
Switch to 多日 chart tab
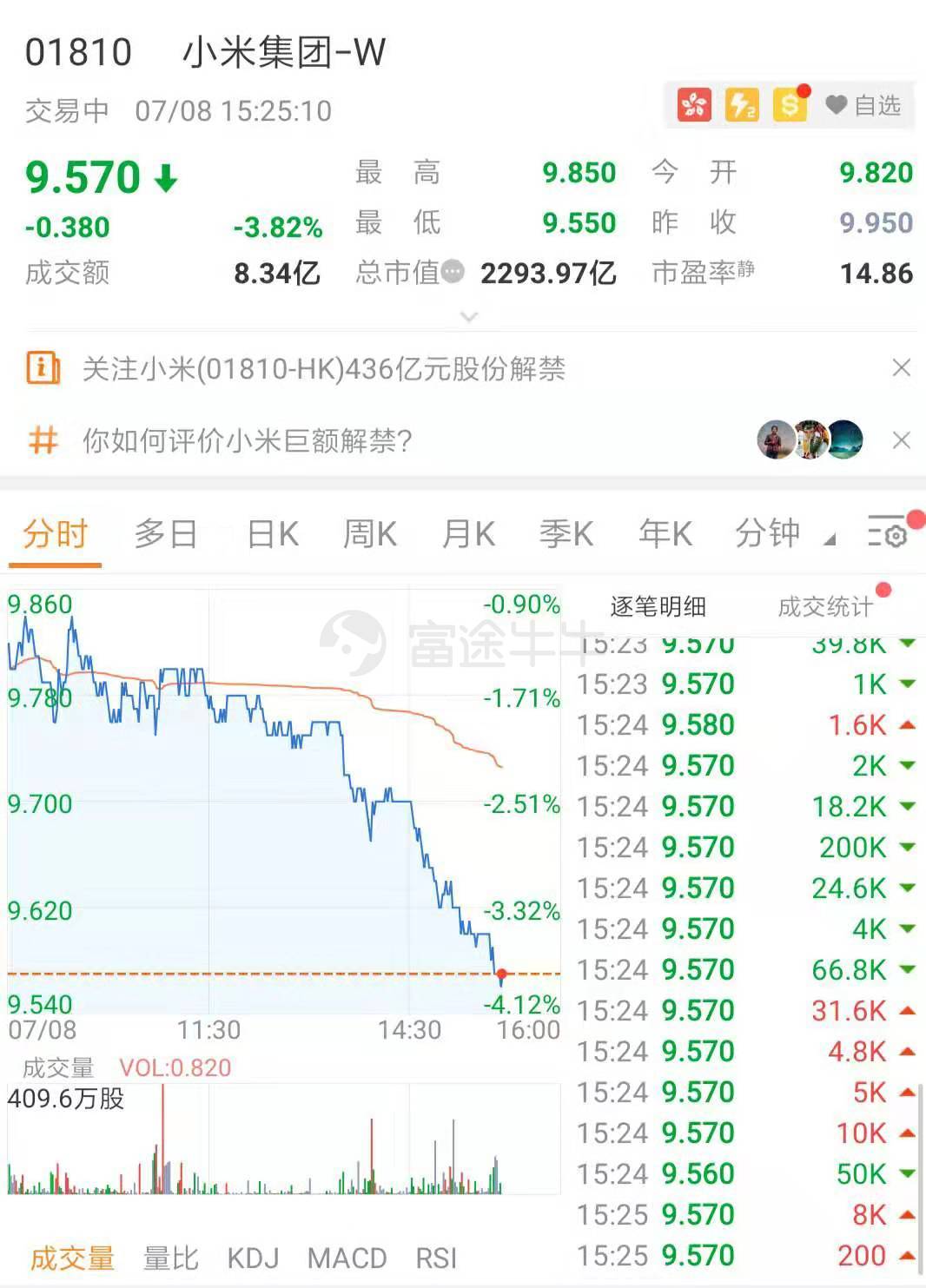(165, 533)
